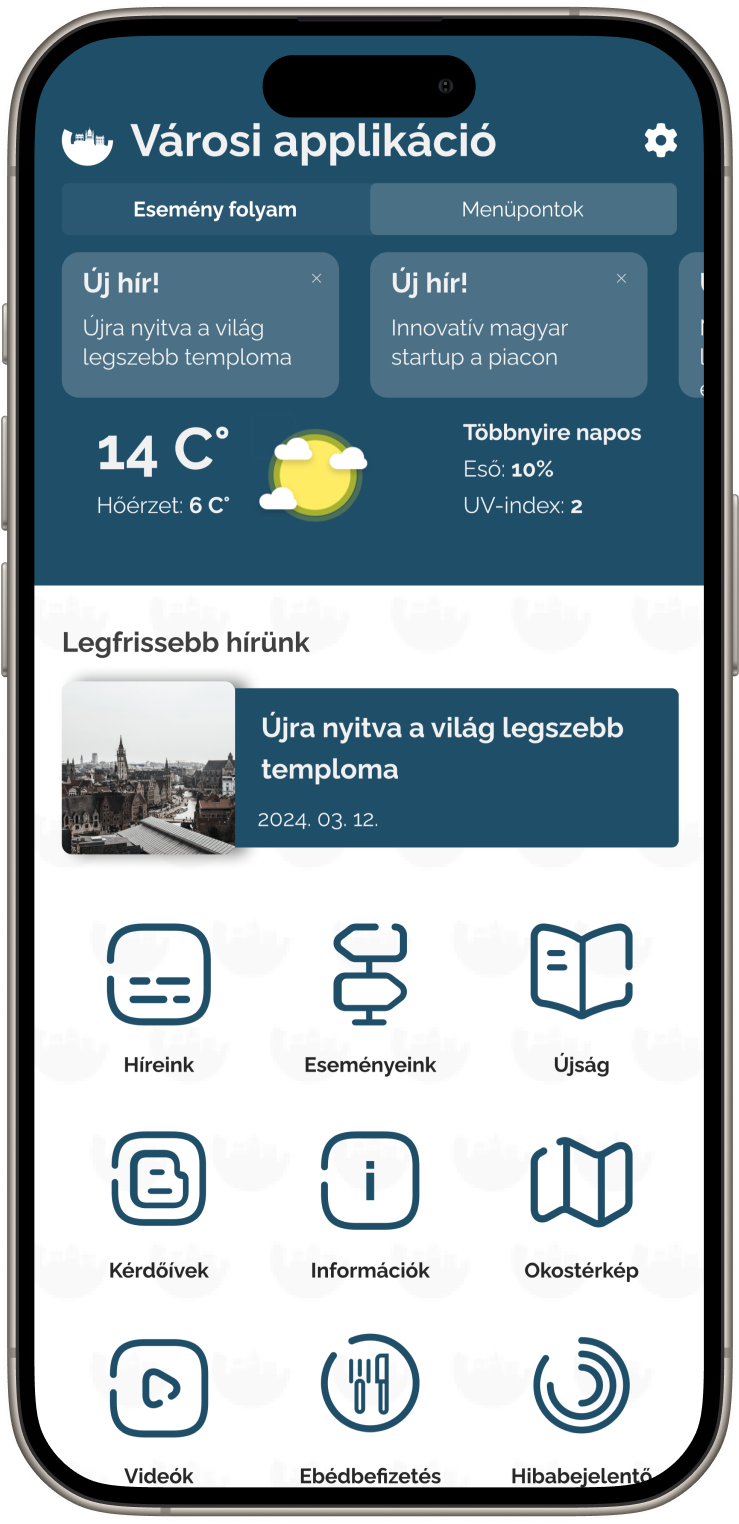Open the settings gear icon
This screenshot has height=1524, width=739.
click(660, 141)
